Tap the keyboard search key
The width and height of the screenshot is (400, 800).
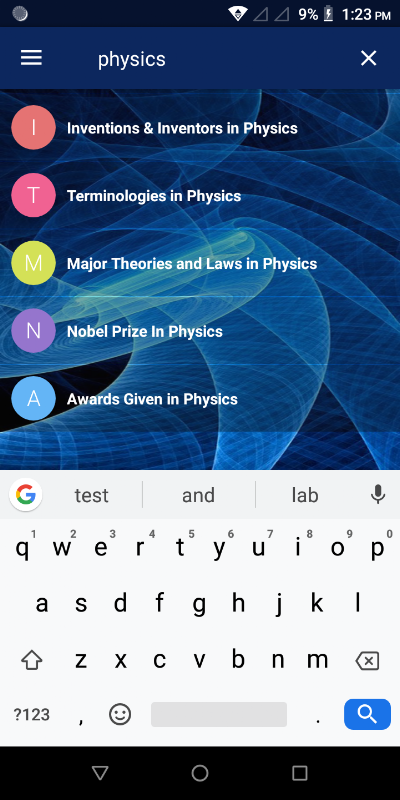point(367,714)
